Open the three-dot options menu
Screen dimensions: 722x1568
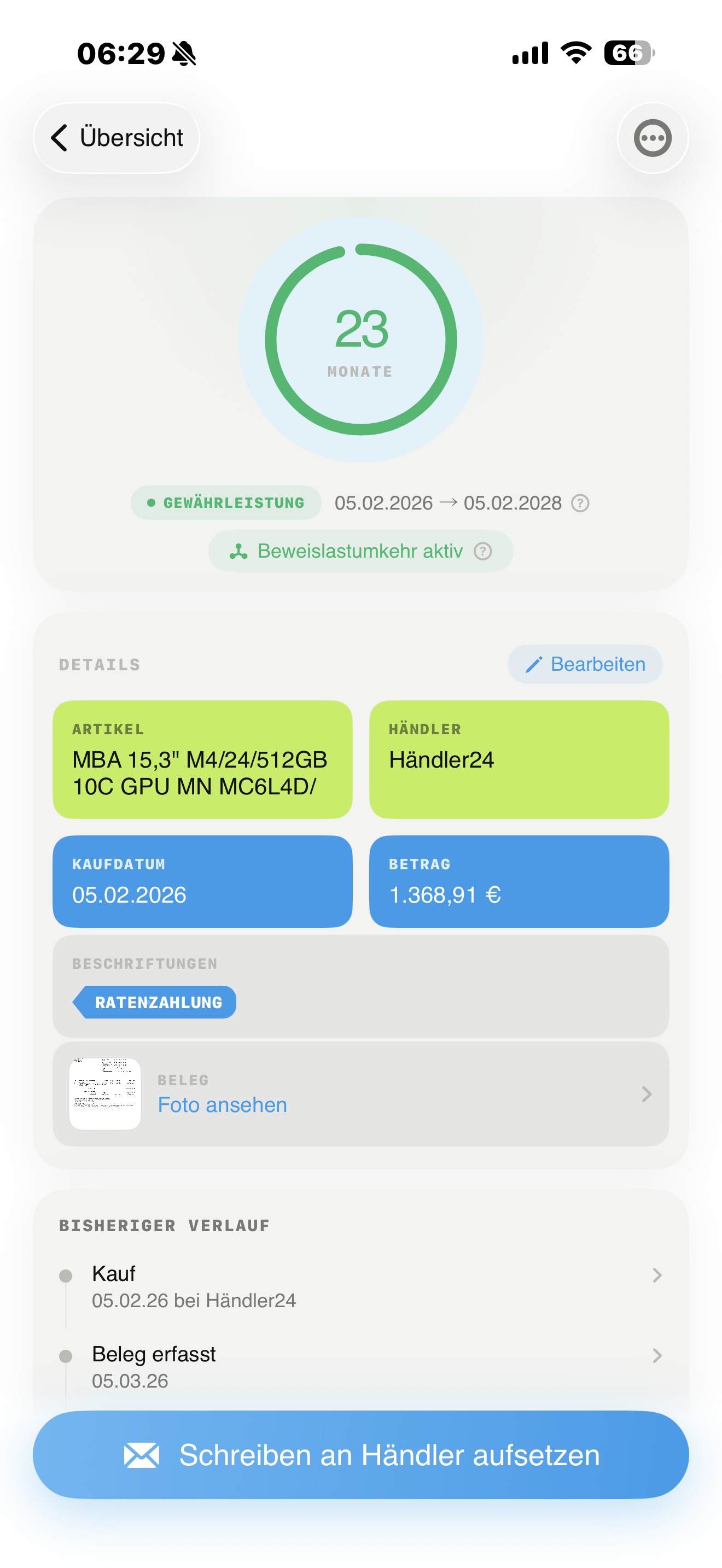[x=653, y=138]
